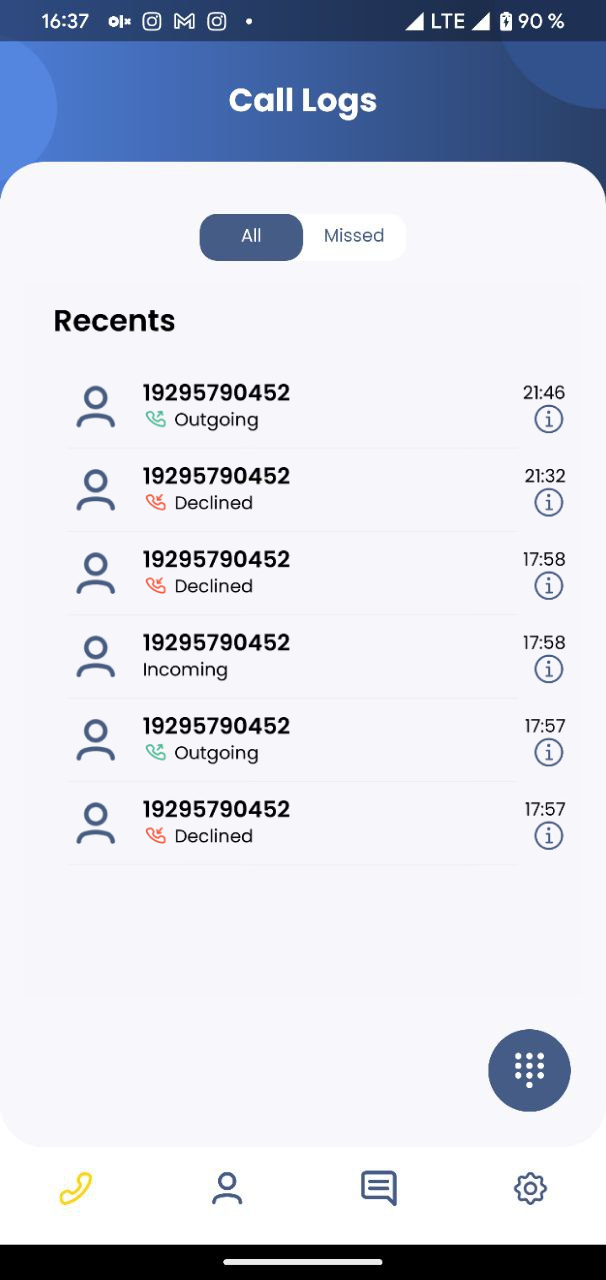This screenshot has height=1280, width=606.
Task: Open the messages tab in bottom navigation
Action: coord(379,1188)
